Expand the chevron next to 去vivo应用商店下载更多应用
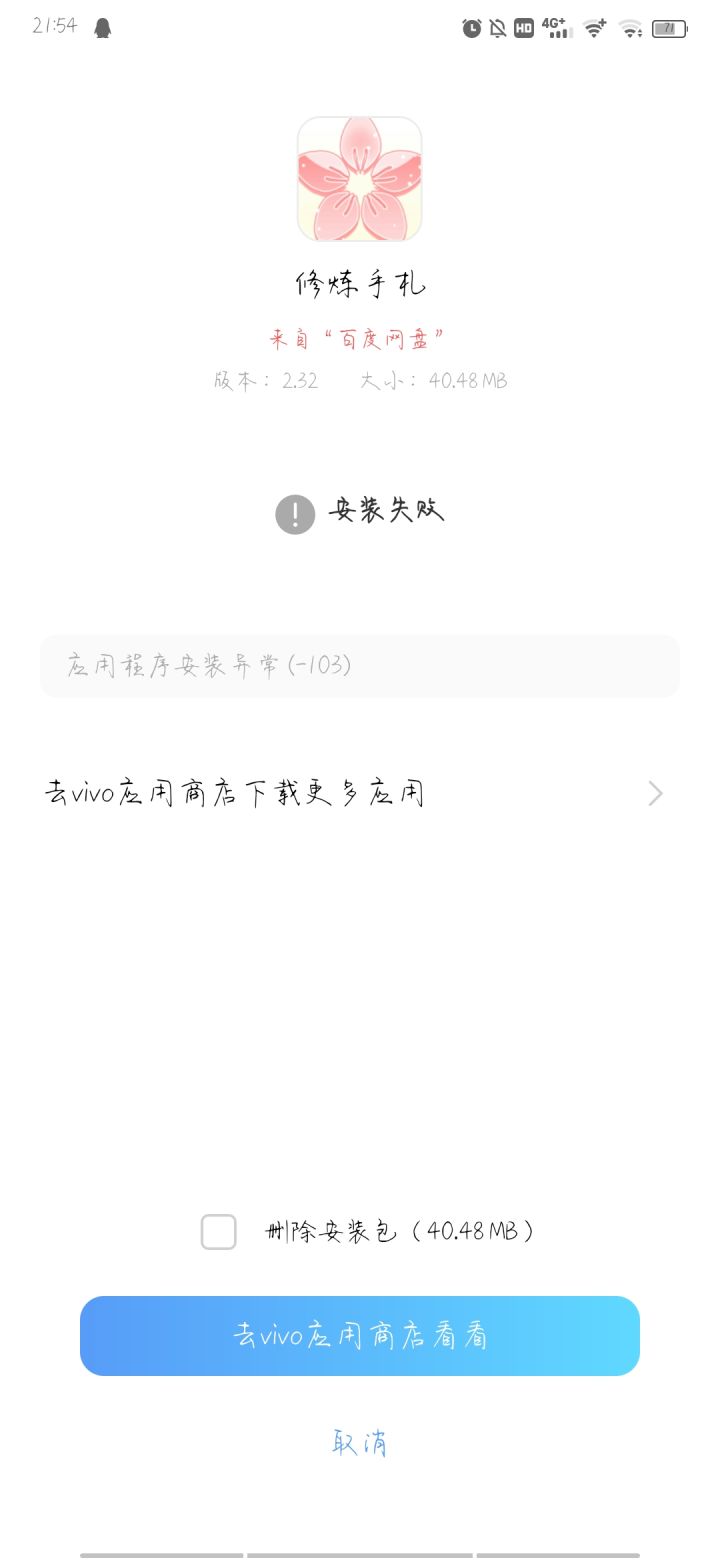This screenshot has height=1560, width=720. click(655, 792)
